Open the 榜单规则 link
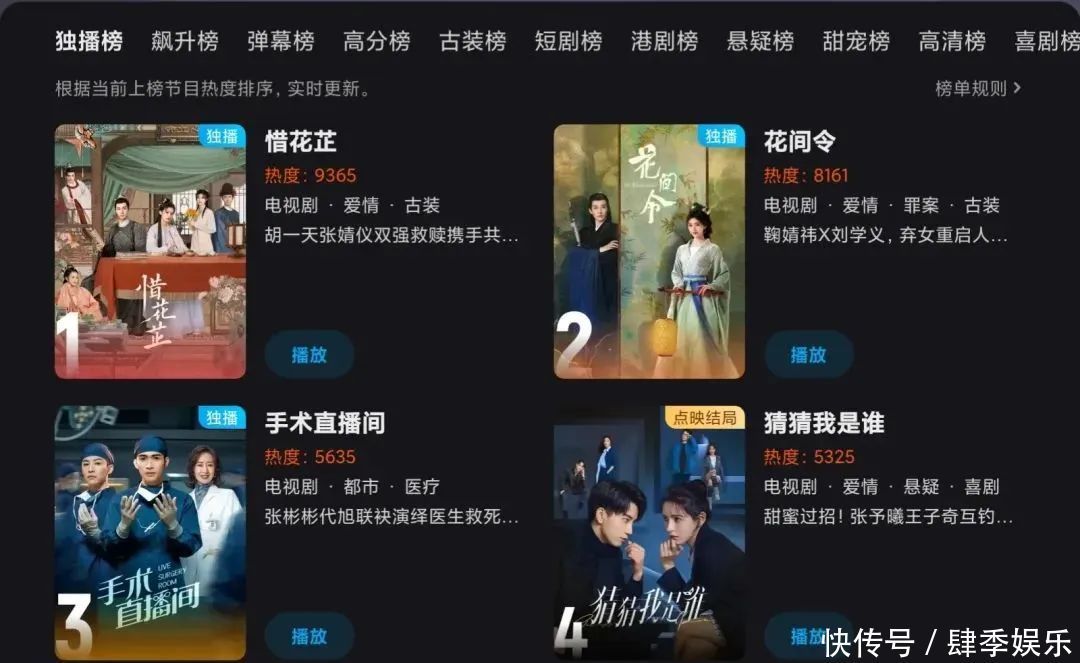This screenshot has width=1080, height=663. (x=977, y=89)
